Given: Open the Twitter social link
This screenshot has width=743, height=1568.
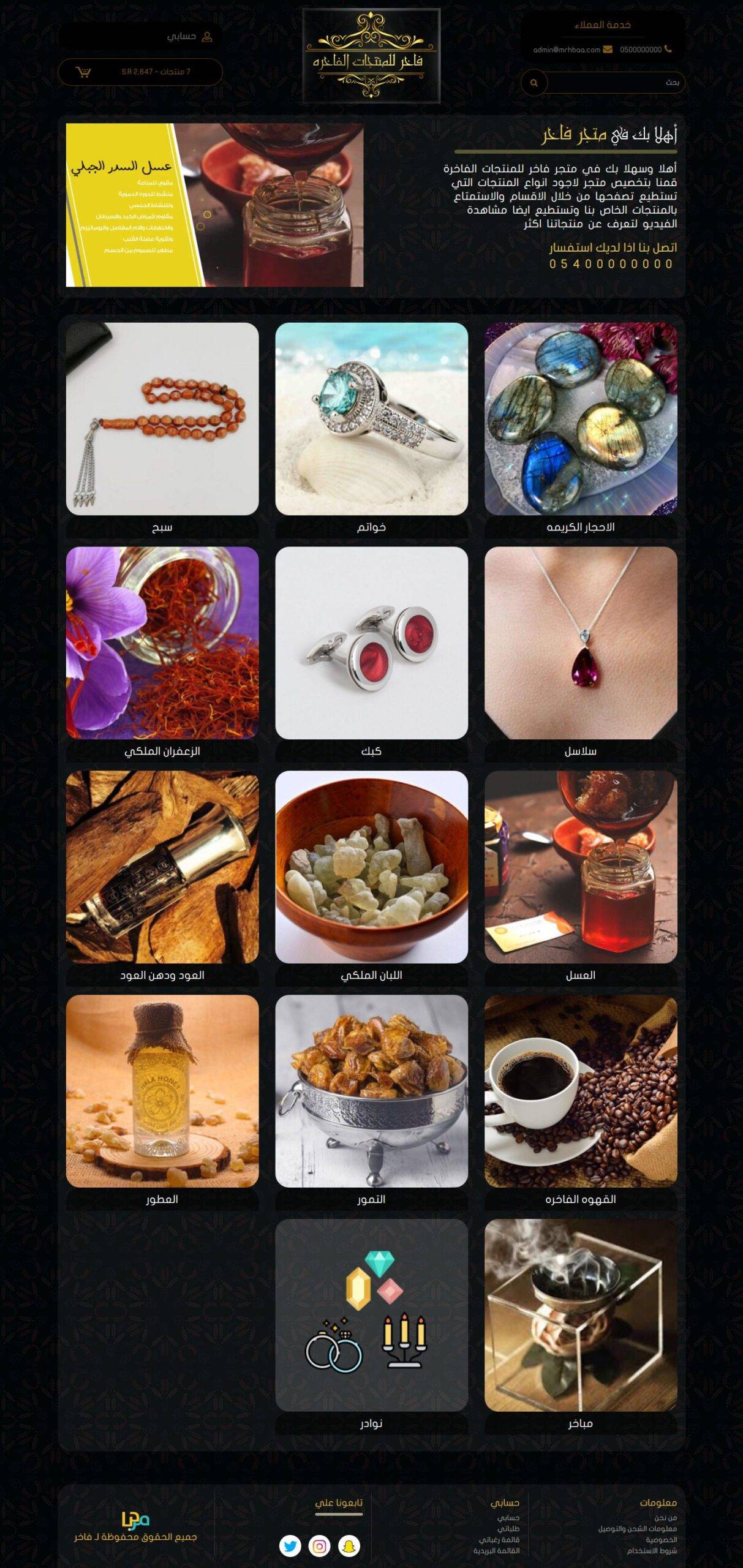Looking at the screenshot, I should pos(290,1547).
